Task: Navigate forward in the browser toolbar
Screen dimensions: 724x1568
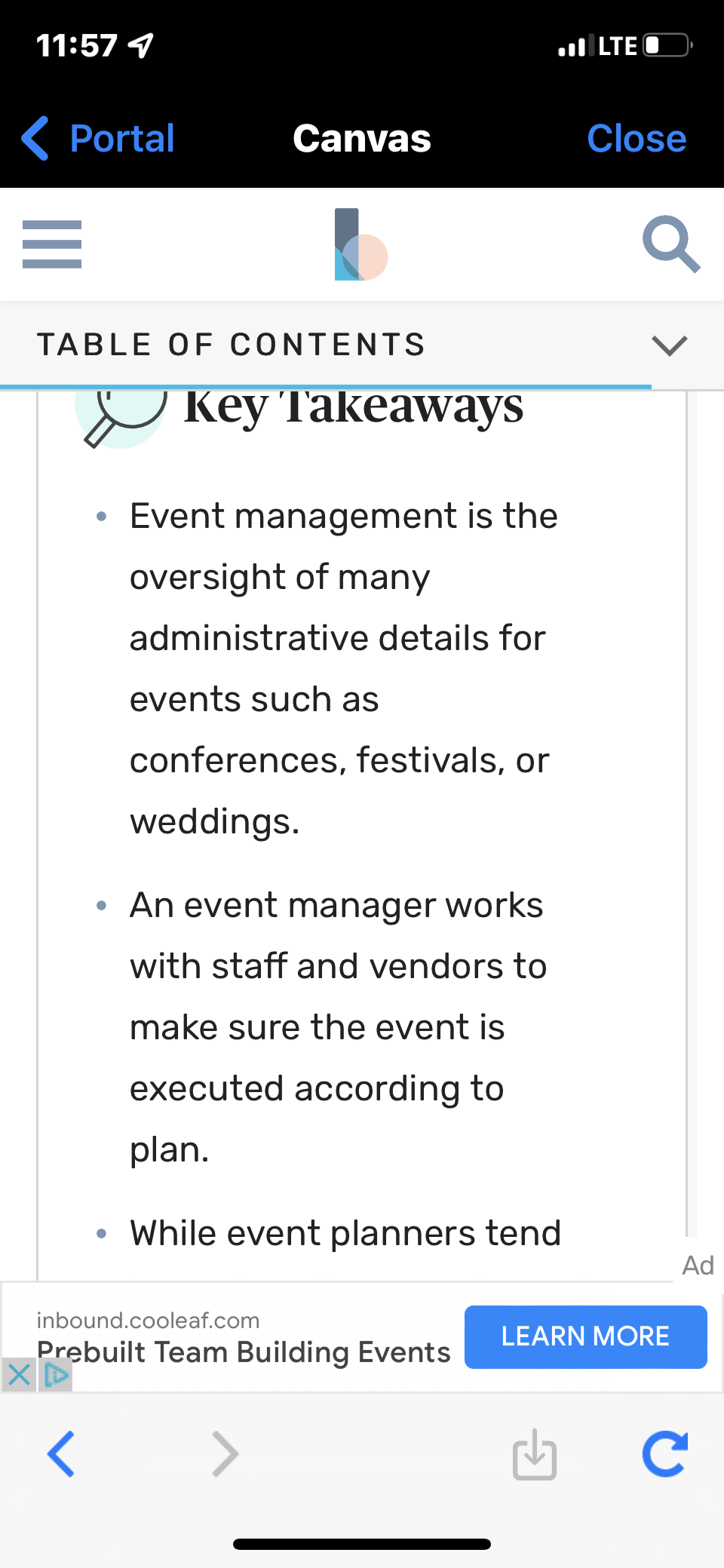Action: click(225, 1453)
